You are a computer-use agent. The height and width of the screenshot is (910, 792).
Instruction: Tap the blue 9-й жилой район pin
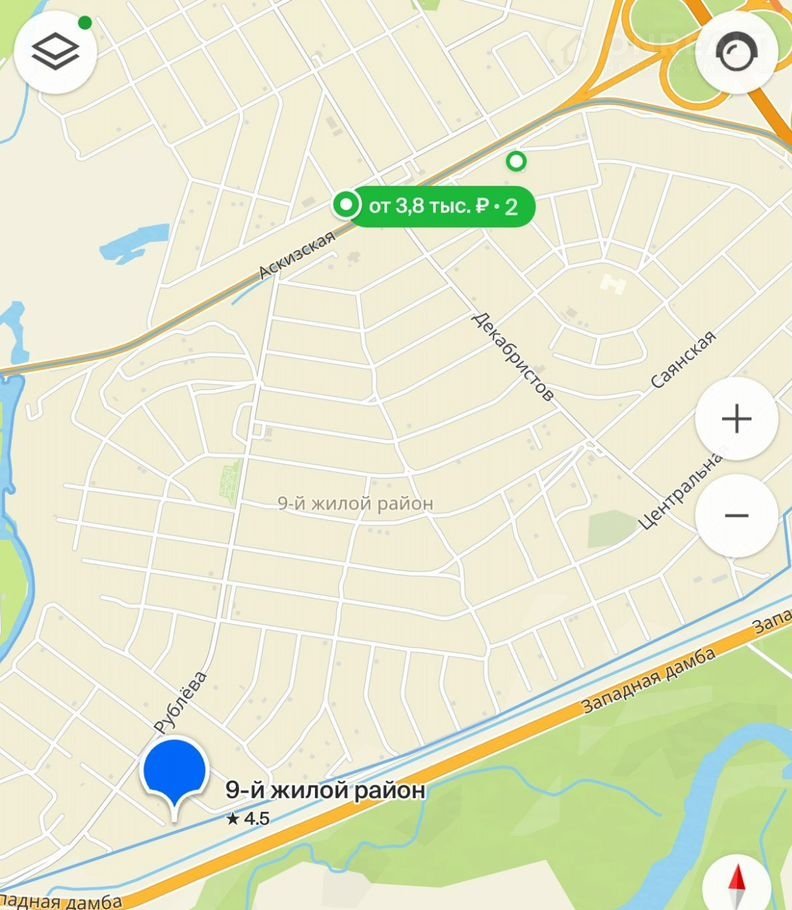175,773
